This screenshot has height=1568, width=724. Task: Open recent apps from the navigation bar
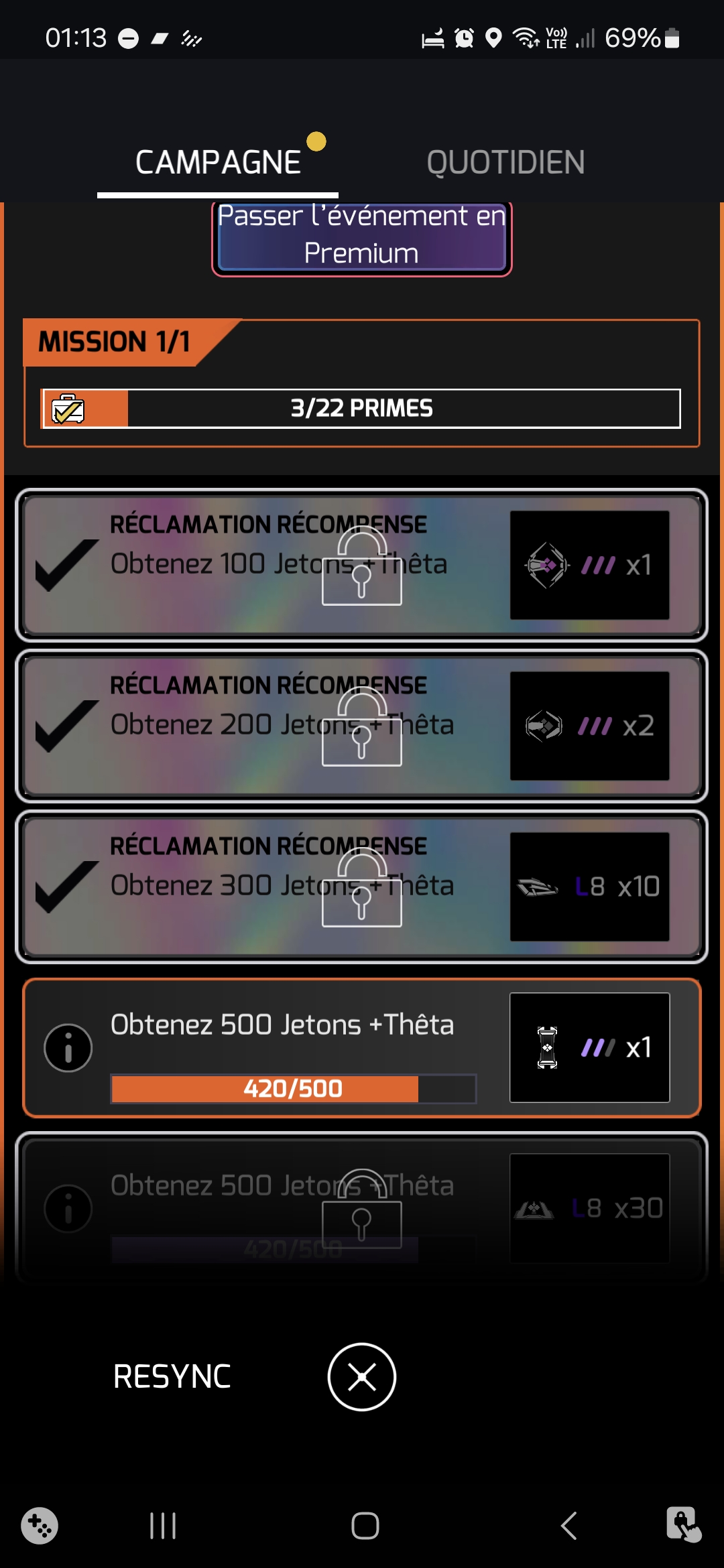point(163,1526)
